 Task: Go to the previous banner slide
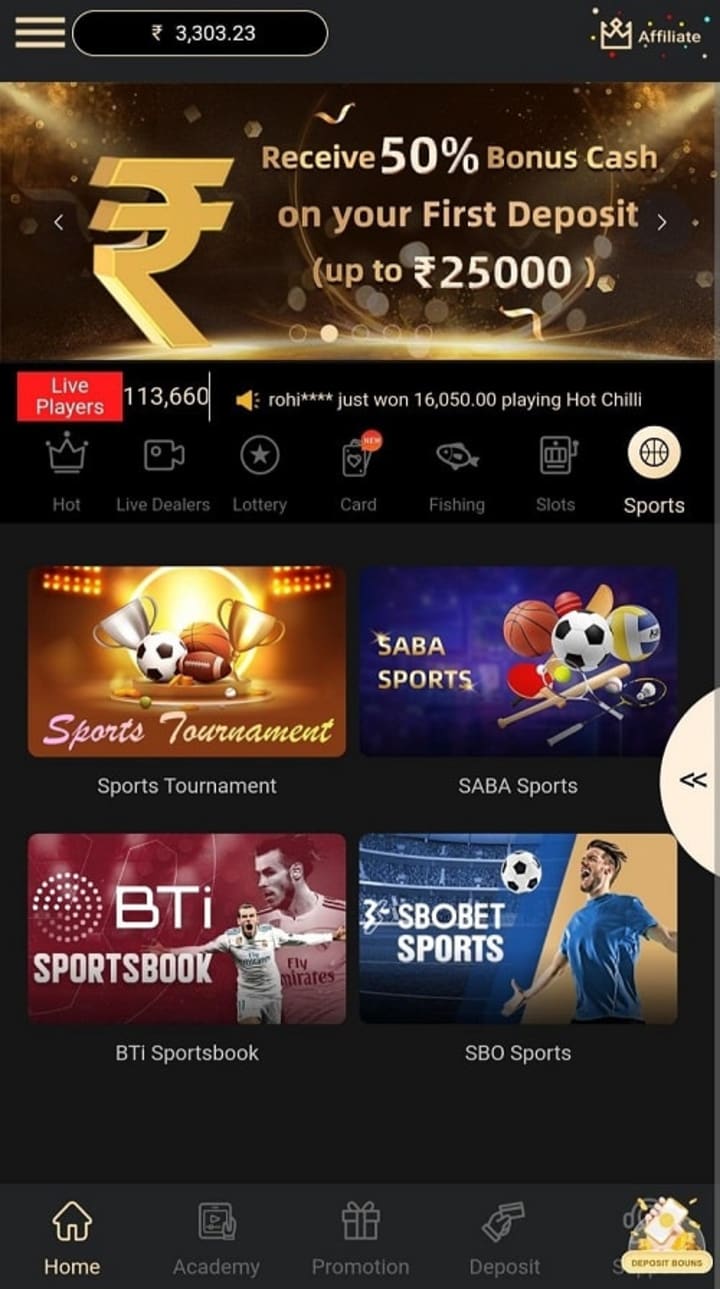click(x=58, y=222)
